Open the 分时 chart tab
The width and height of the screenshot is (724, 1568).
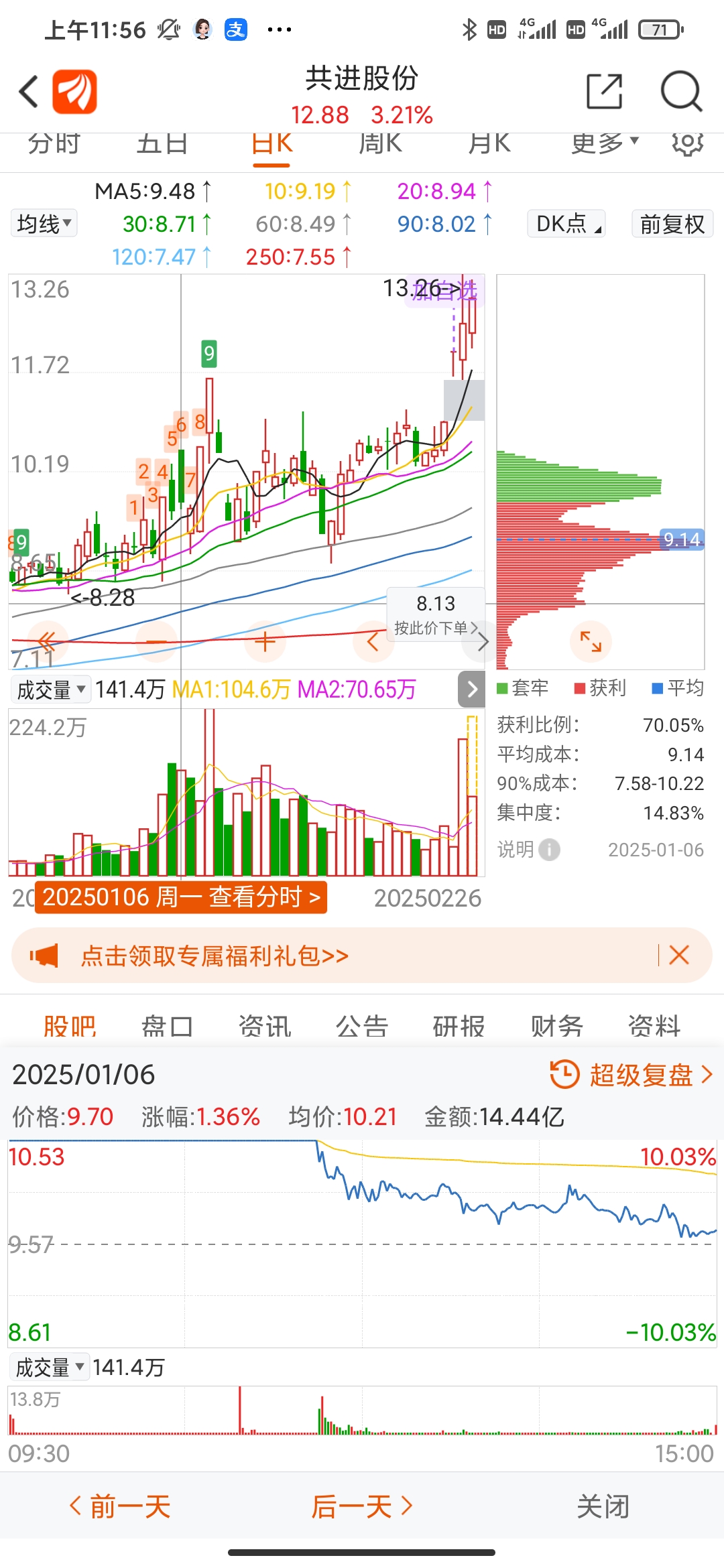(x=54, y=143)
